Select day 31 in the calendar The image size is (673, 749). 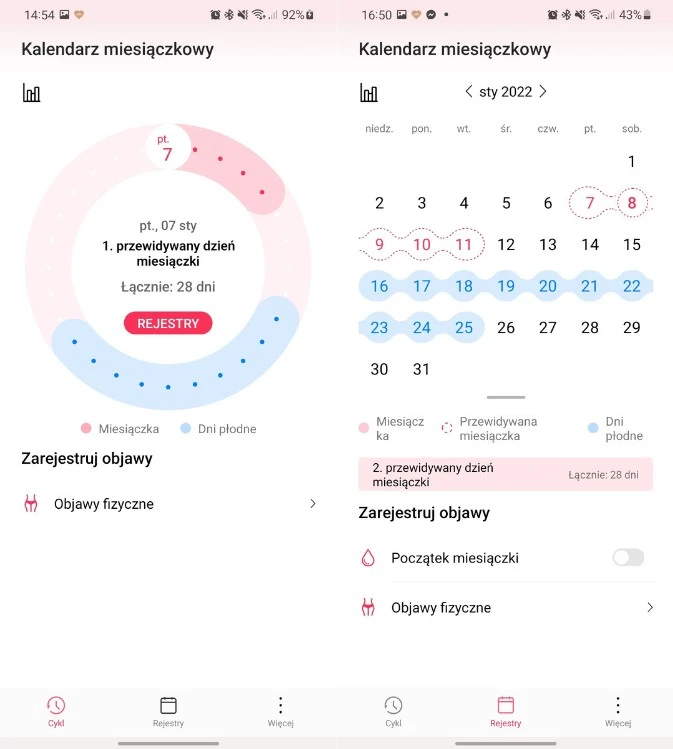point(421,369)
